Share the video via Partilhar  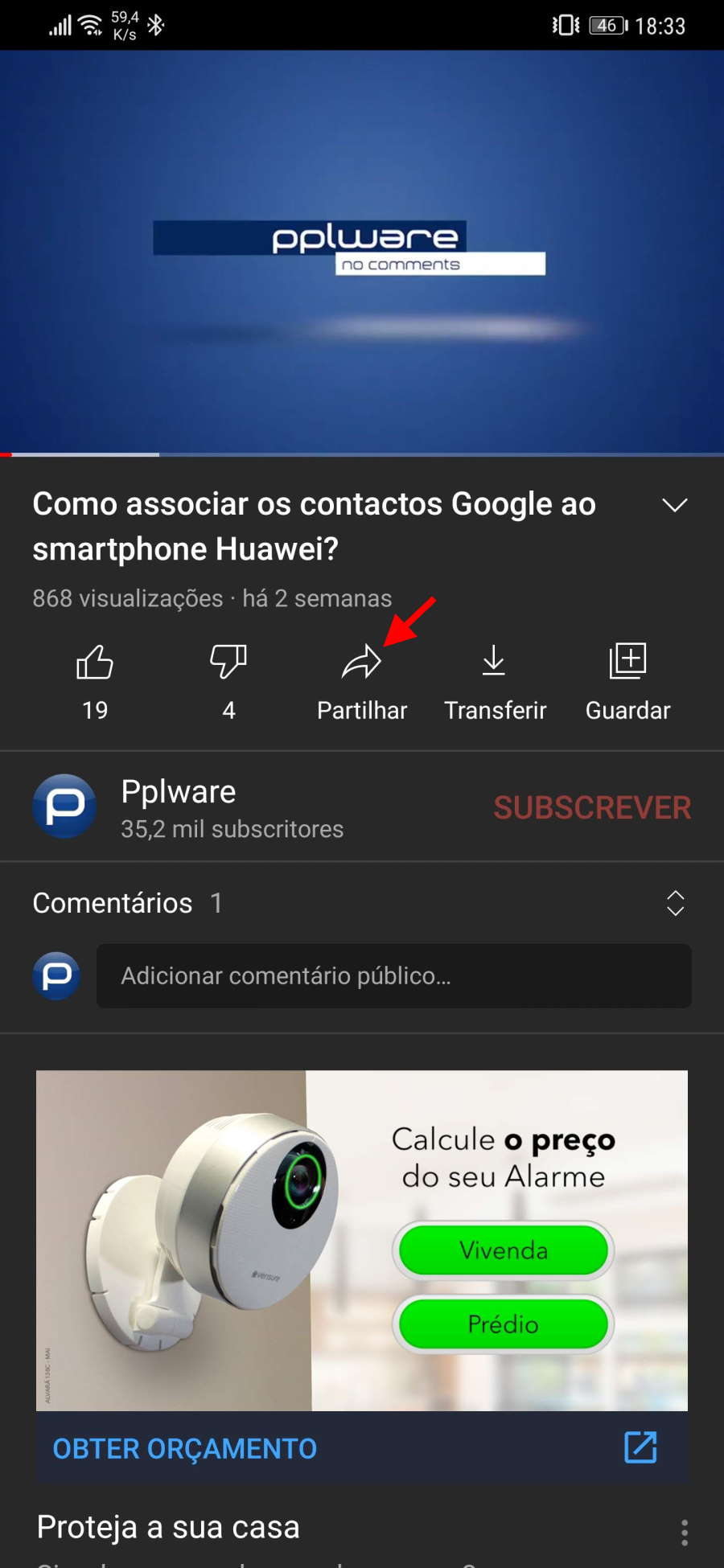click(362, 682)
